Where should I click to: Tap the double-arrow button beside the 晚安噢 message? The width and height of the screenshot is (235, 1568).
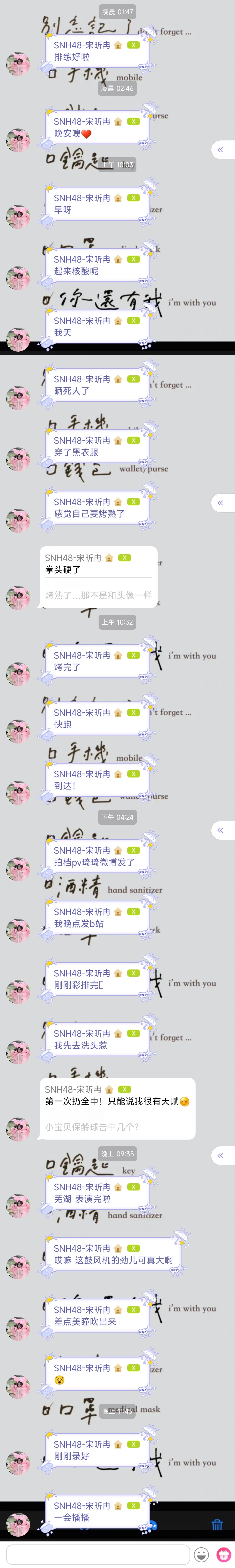(220, 150)
